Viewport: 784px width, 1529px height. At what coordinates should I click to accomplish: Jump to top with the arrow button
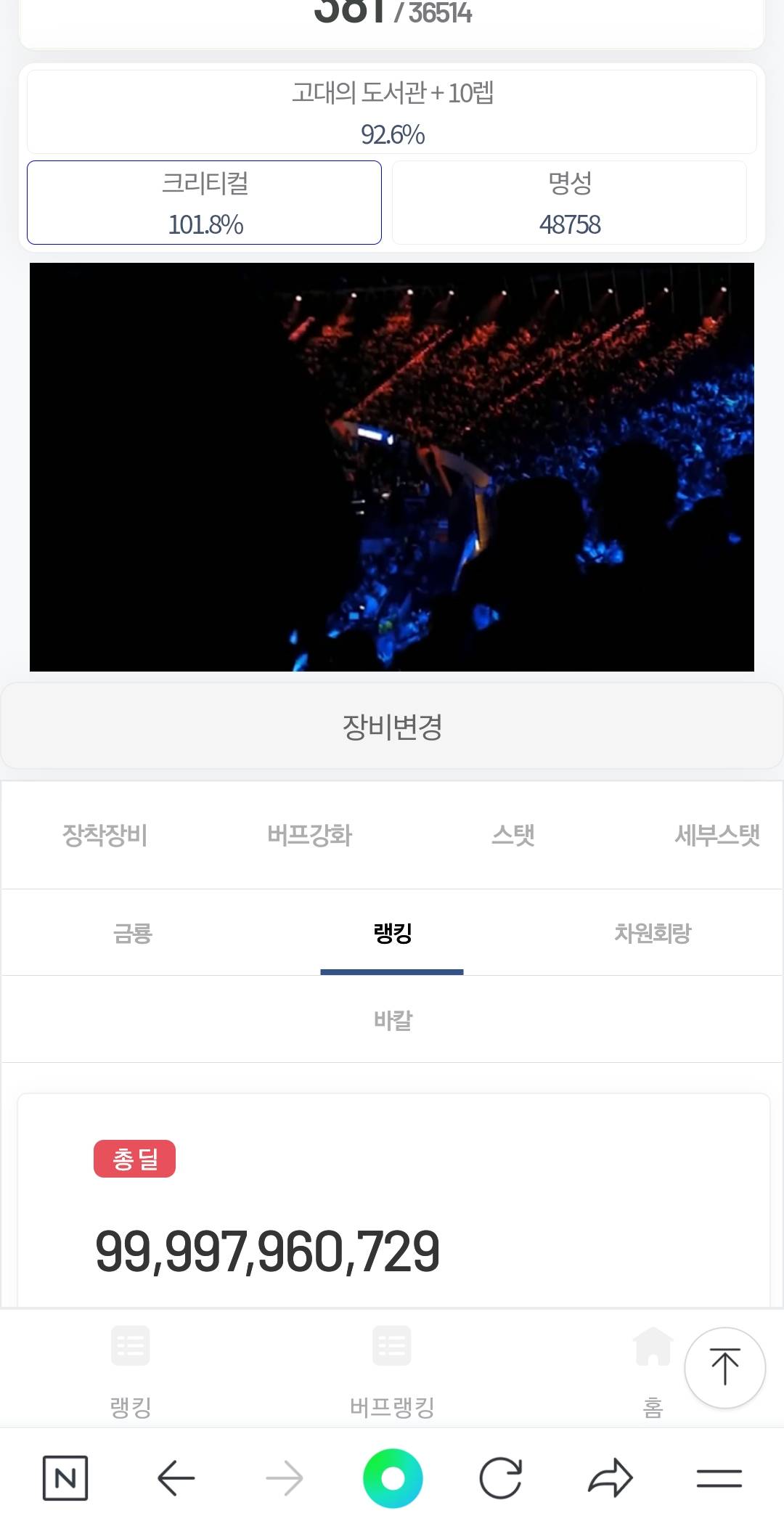coord(724,1368)
